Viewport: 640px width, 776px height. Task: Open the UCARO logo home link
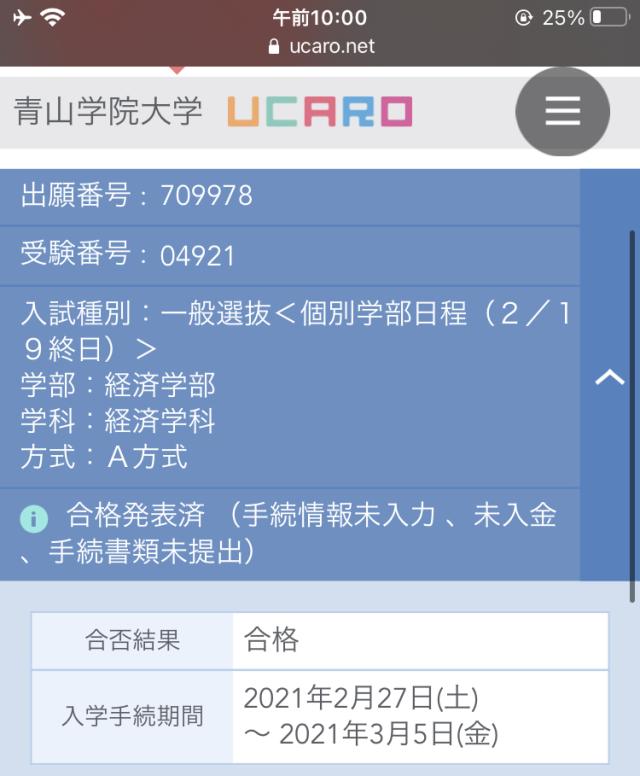click(319, 111)
